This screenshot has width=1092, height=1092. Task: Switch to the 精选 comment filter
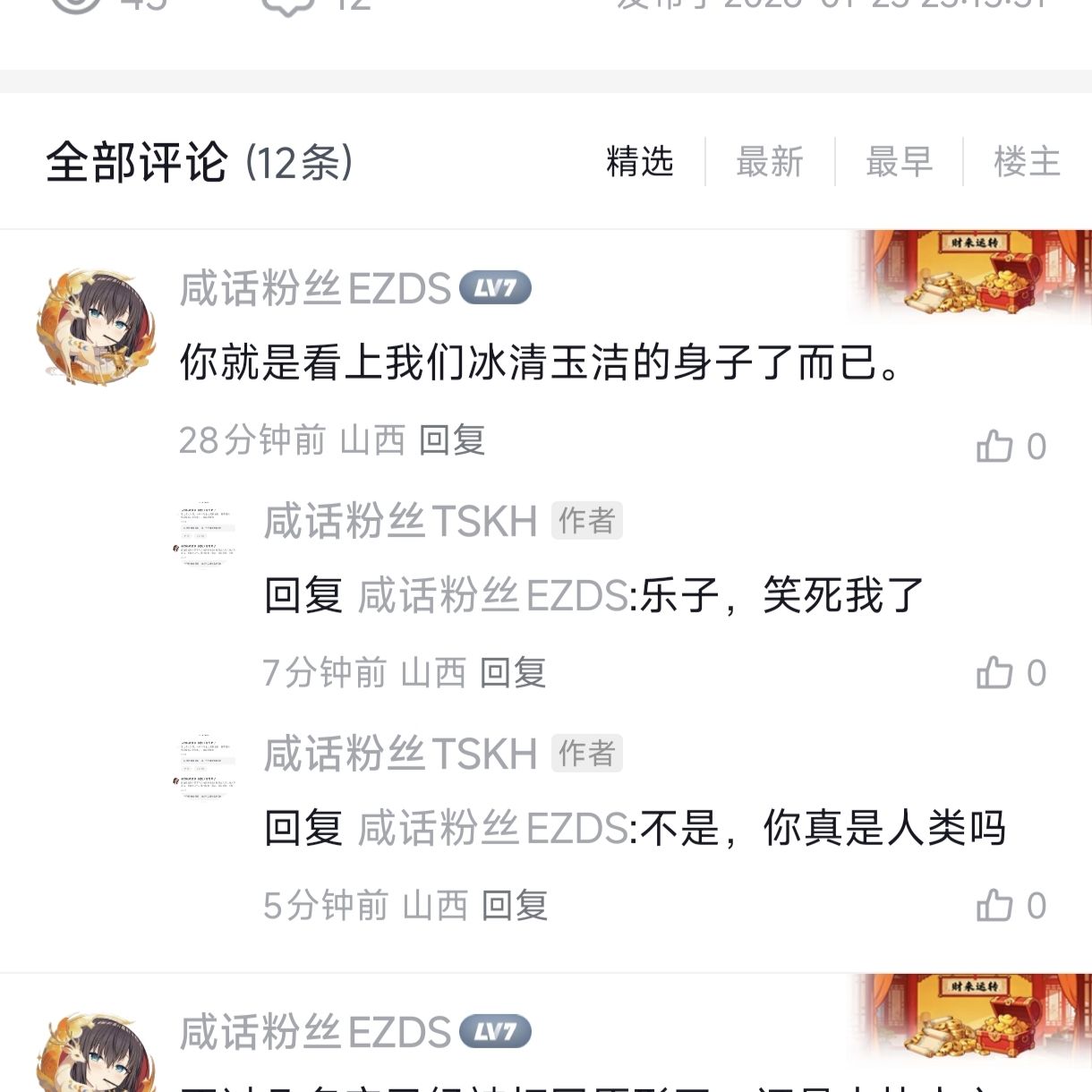point(639,162)
